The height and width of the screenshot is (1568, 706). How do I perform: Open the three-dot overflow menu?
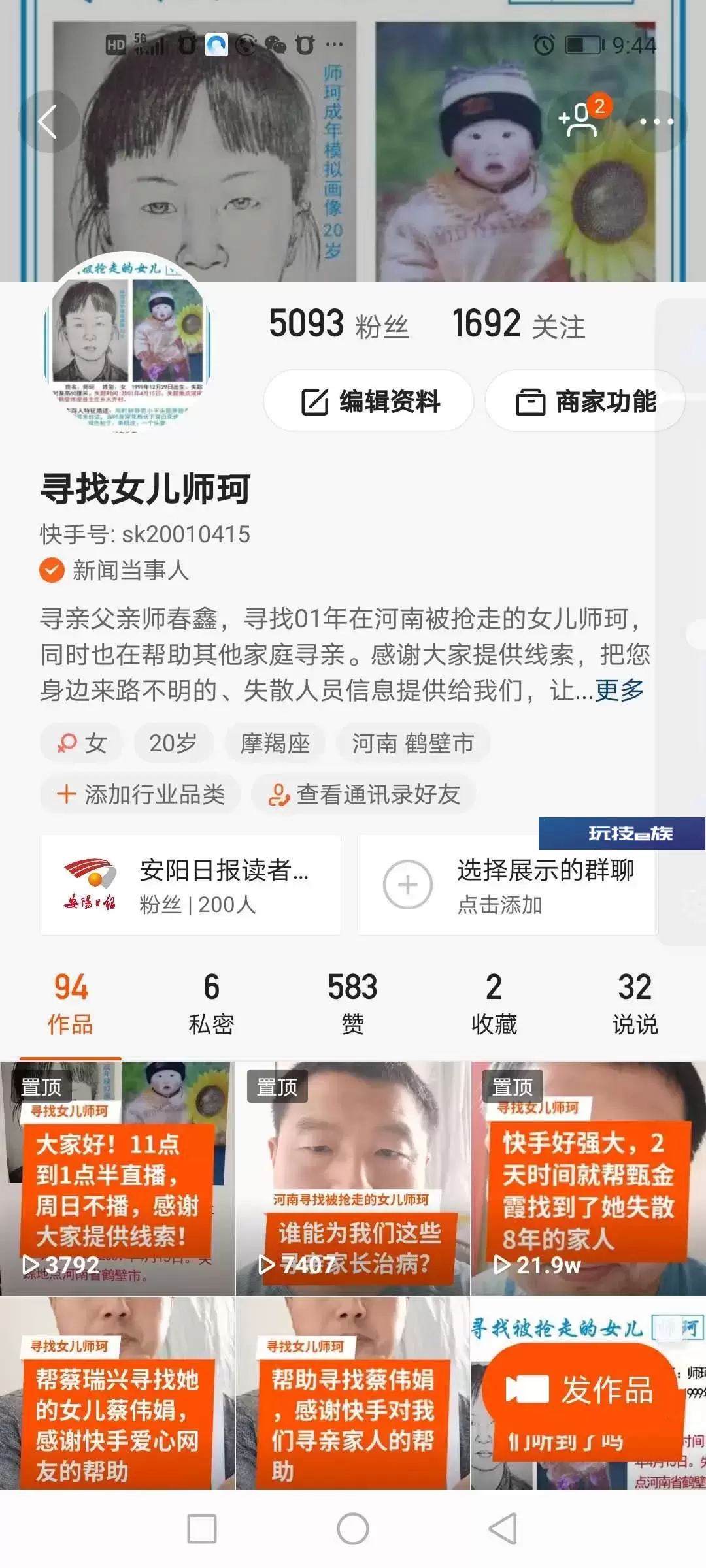[x=656, y=122]
